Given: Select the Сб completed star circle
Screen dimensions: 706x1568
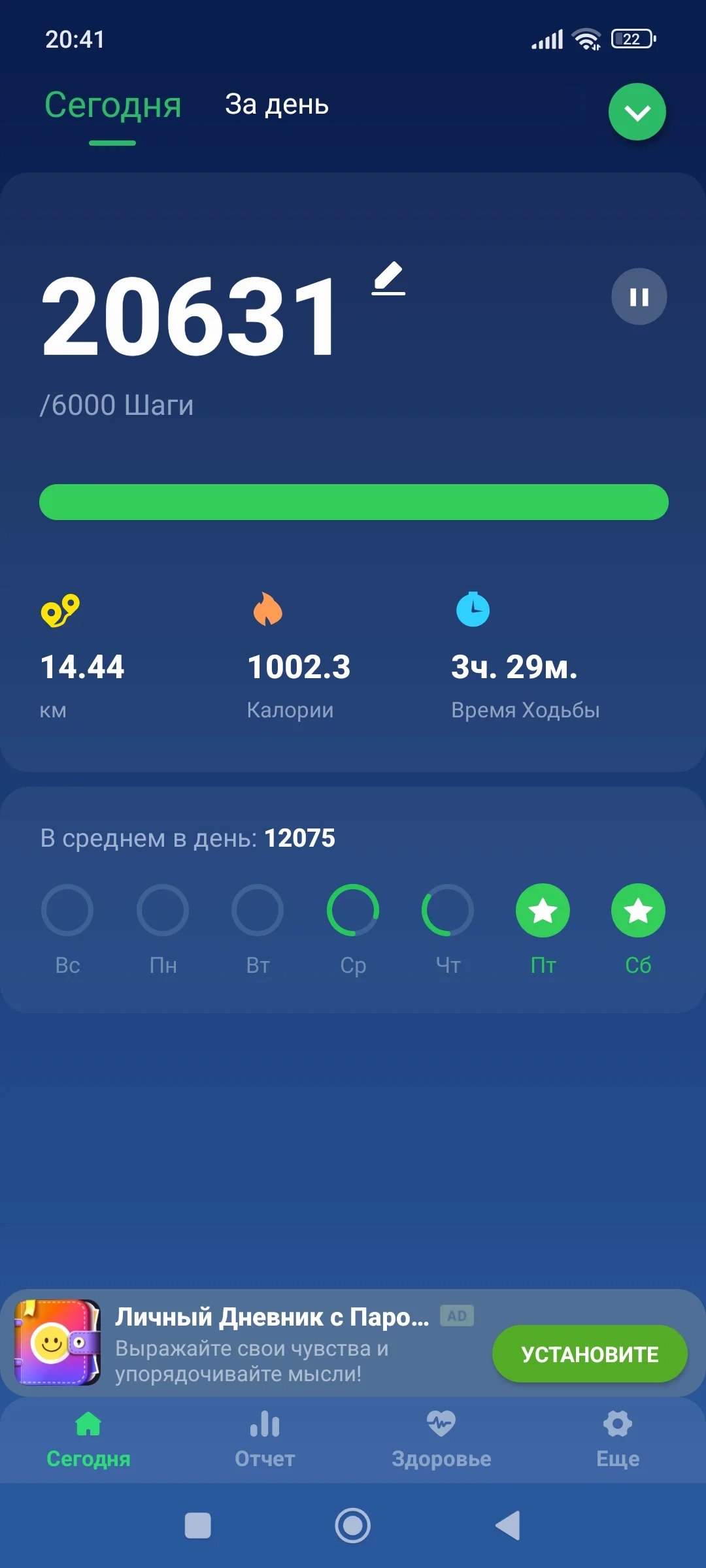Looking at the screenshot, I should (x=637, y=909).
